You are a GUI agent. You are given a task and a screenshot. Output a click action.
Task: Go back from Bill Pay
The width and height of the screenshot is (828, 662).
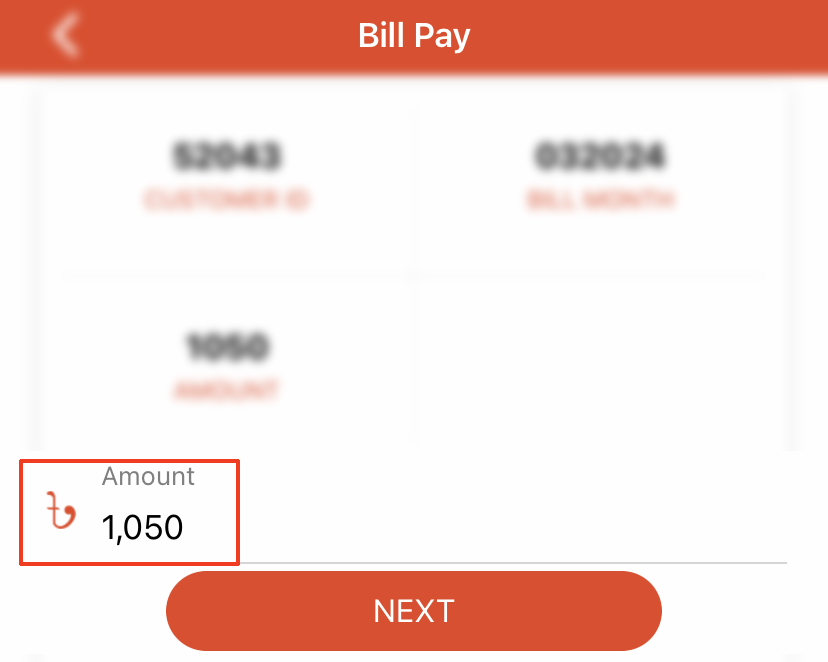[x=66, y=36]
